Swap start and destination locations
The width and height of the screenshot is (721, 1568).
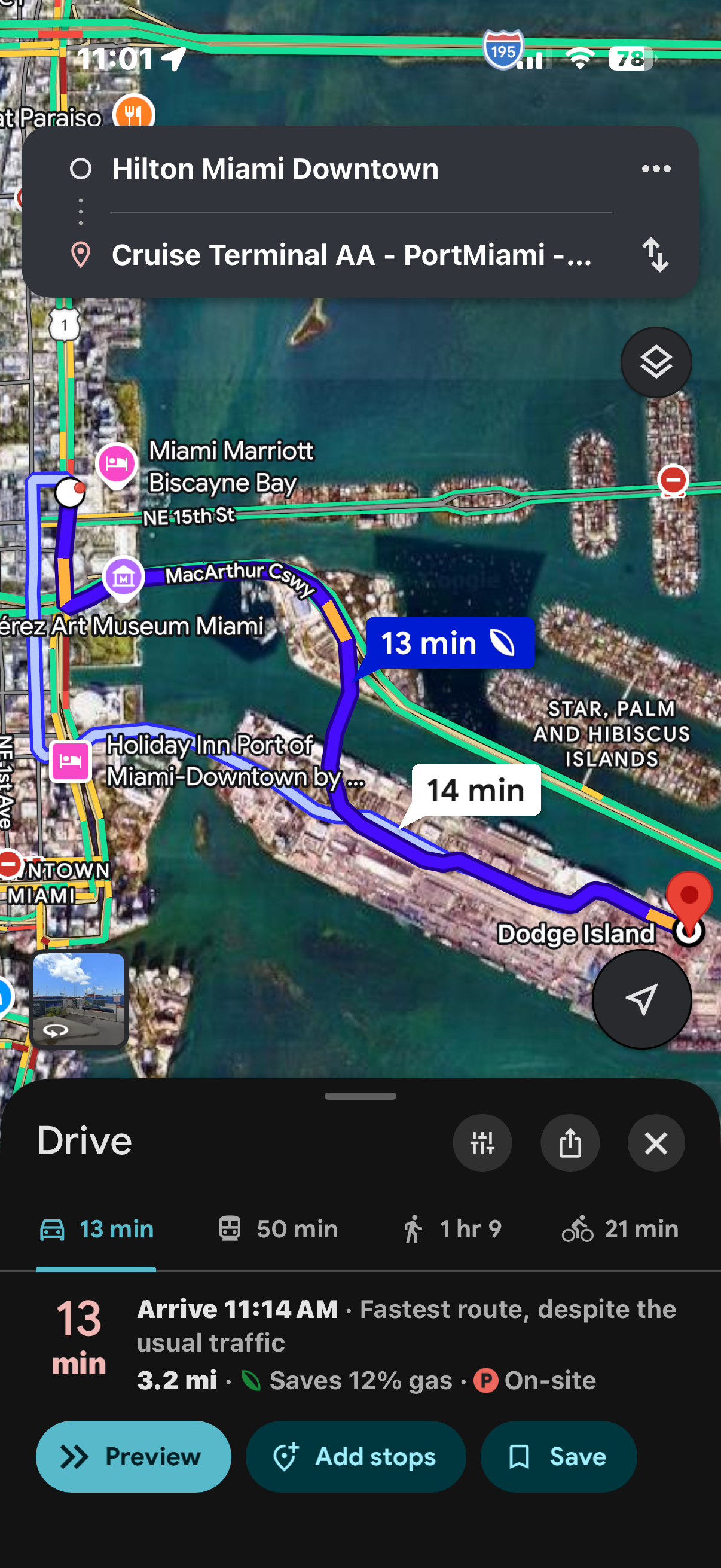(655, 254)
